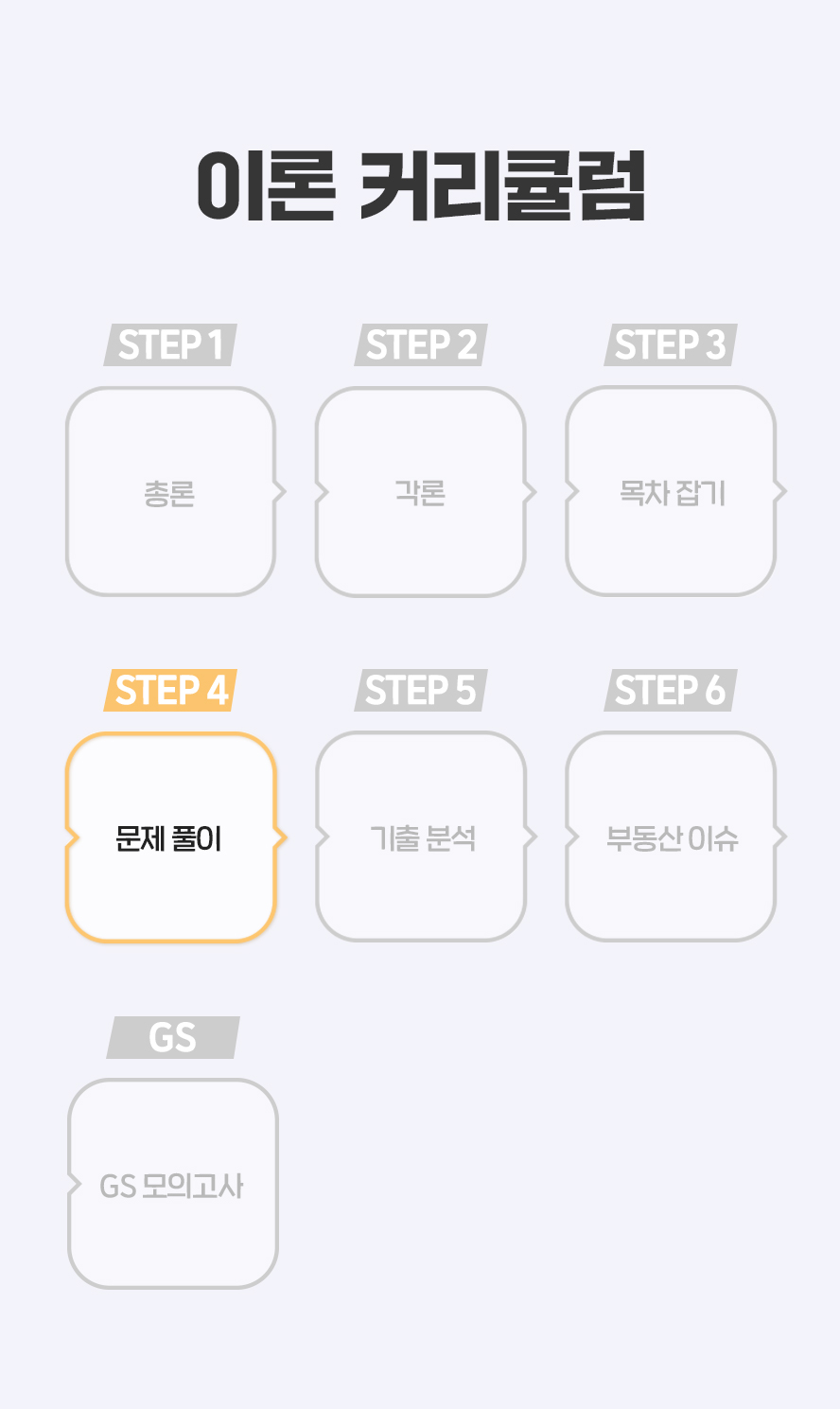Open the STEP 2 각론 card

[x=421, y=491]
